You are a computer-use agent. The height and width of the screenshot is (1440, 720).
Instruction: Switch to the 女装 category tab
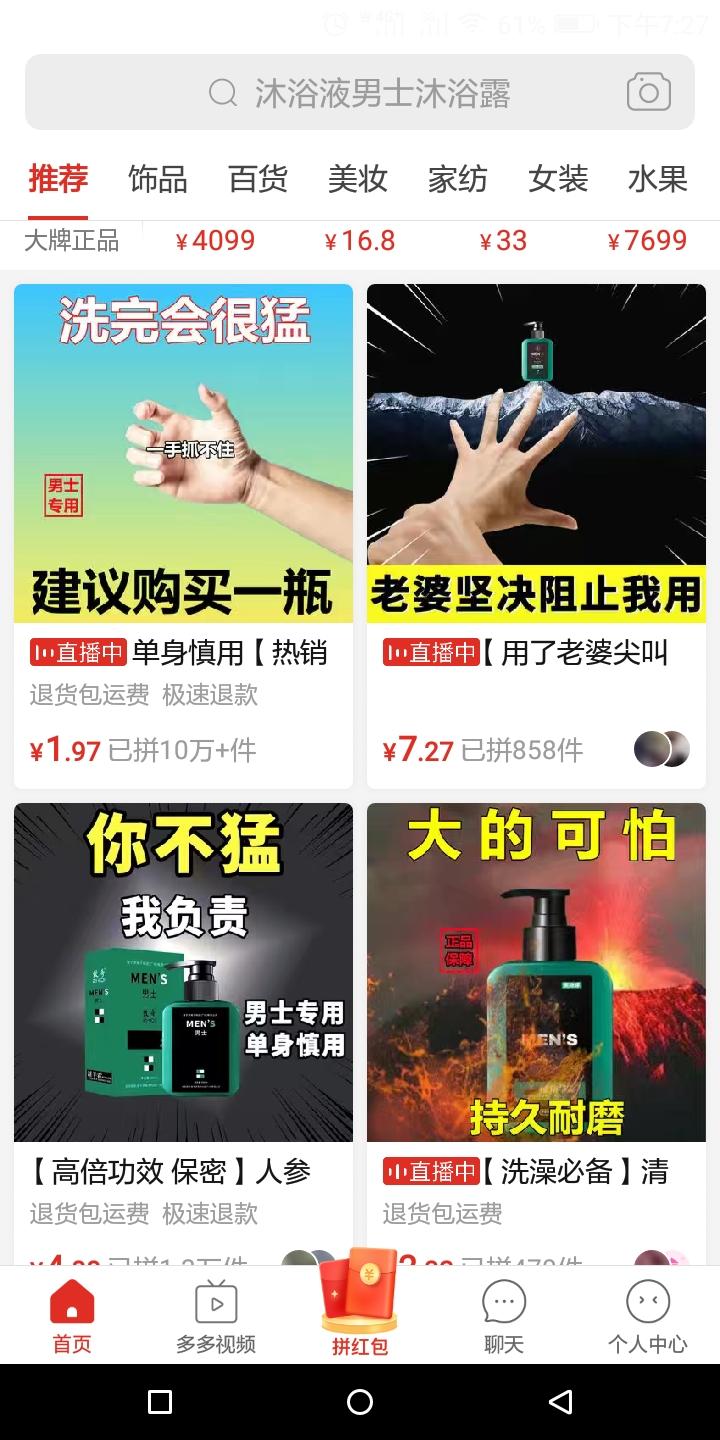coord(558,179)
